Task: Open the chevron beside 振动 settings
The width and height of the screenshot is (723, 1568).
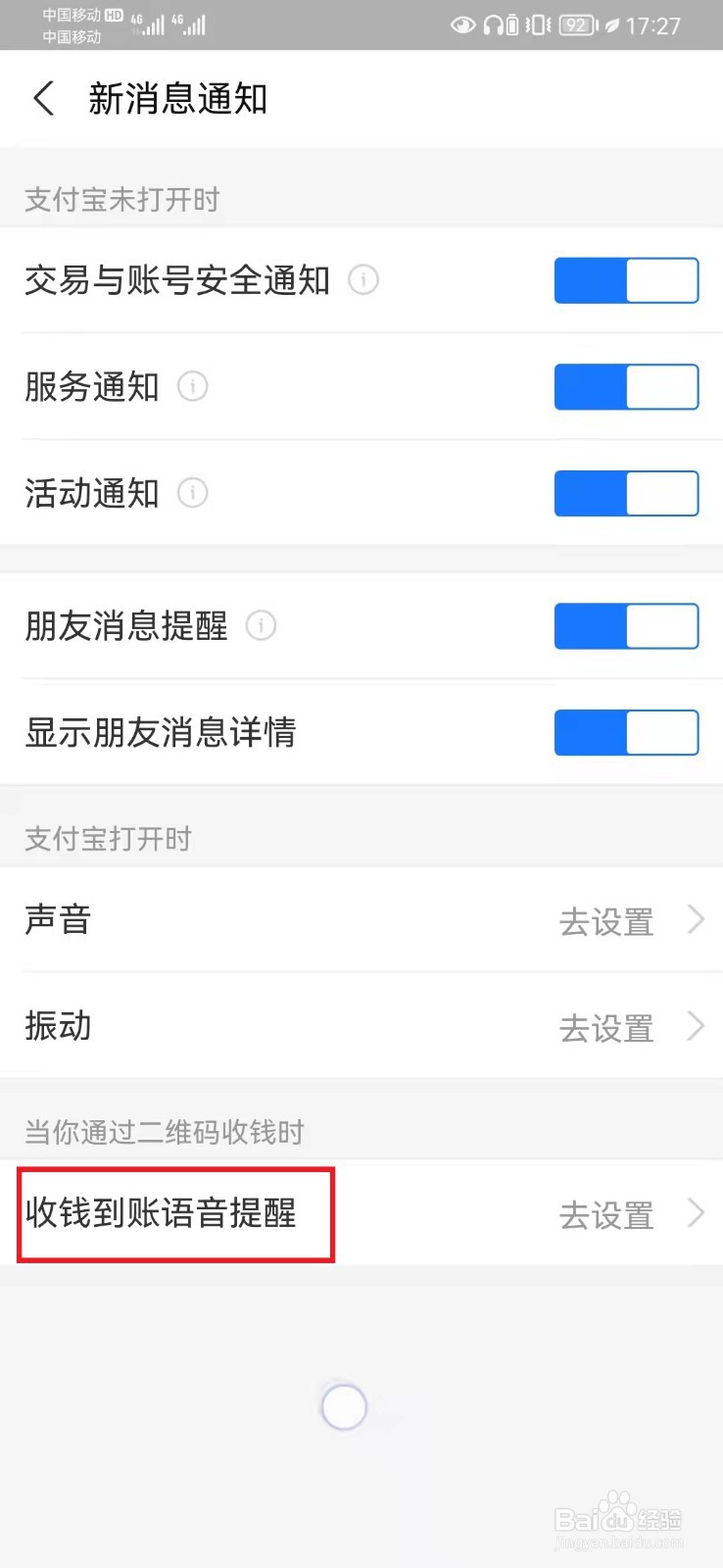Action: click(695, 1027)
